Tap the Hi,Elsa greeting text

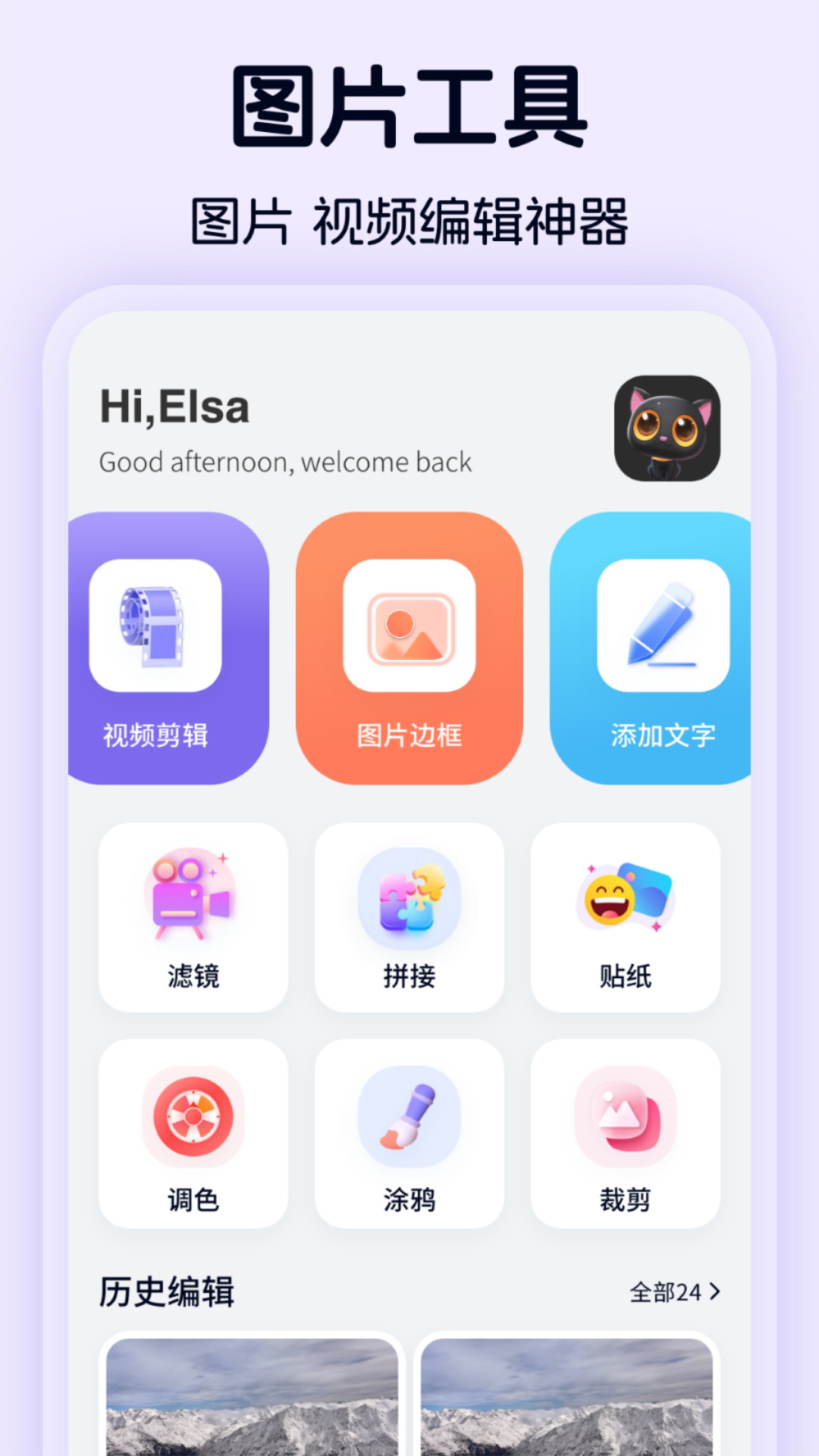(x=176, y=409)
